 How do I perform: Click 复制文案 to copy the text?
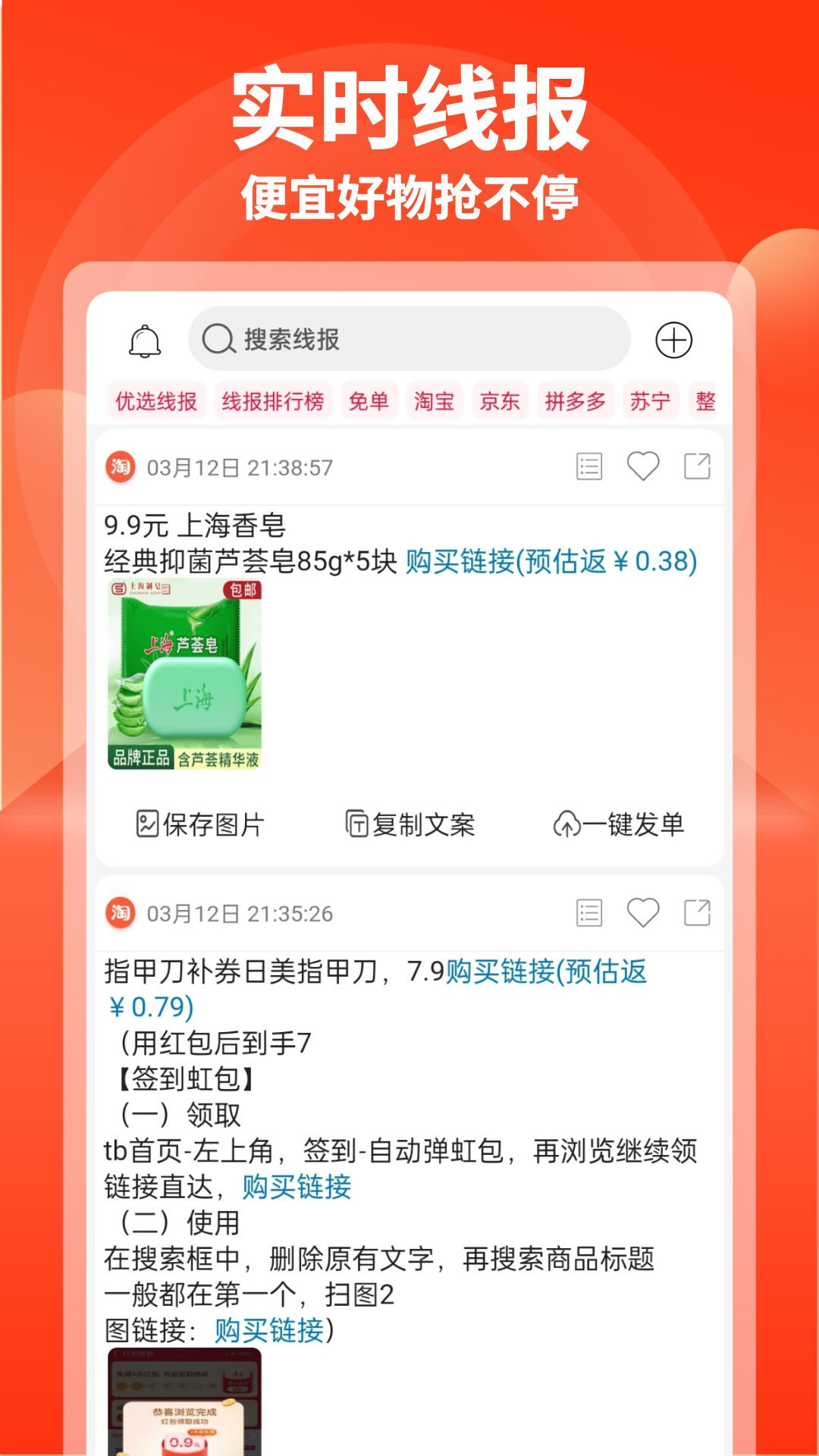[x=409, y=827]
